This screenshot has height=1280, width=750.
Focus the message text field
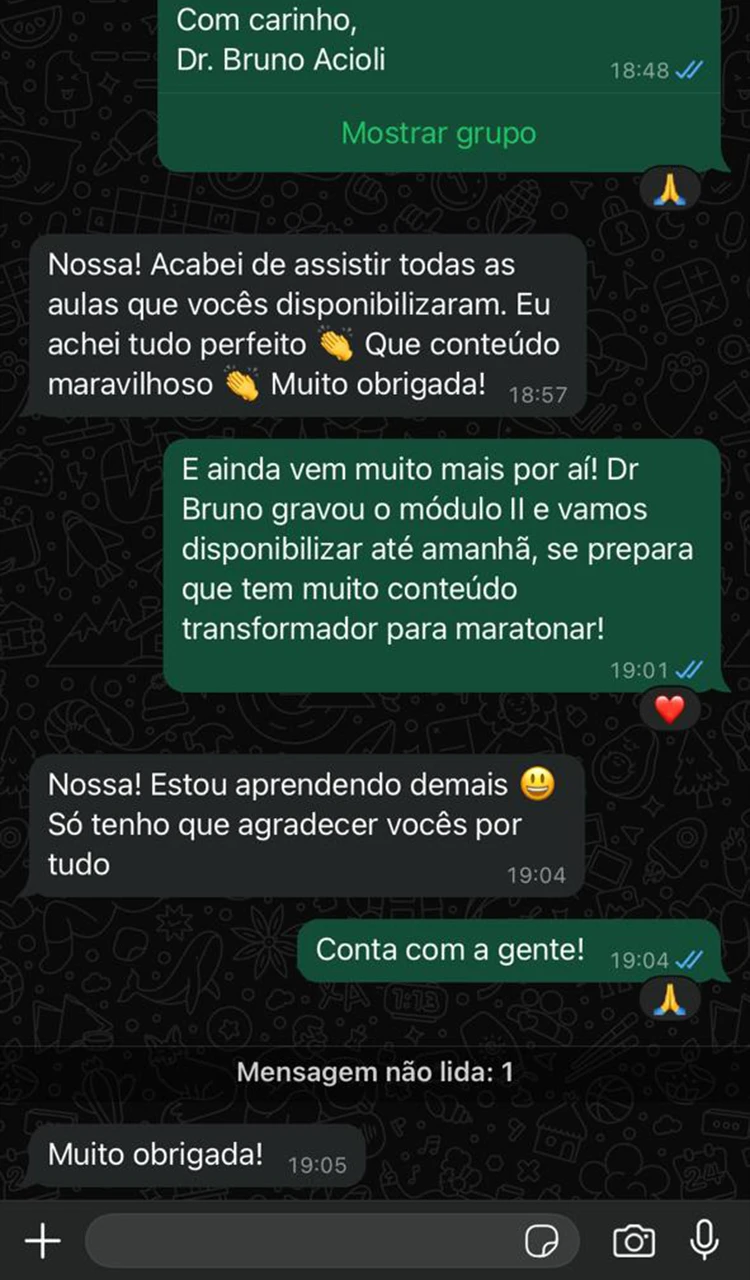point(300,1241)
